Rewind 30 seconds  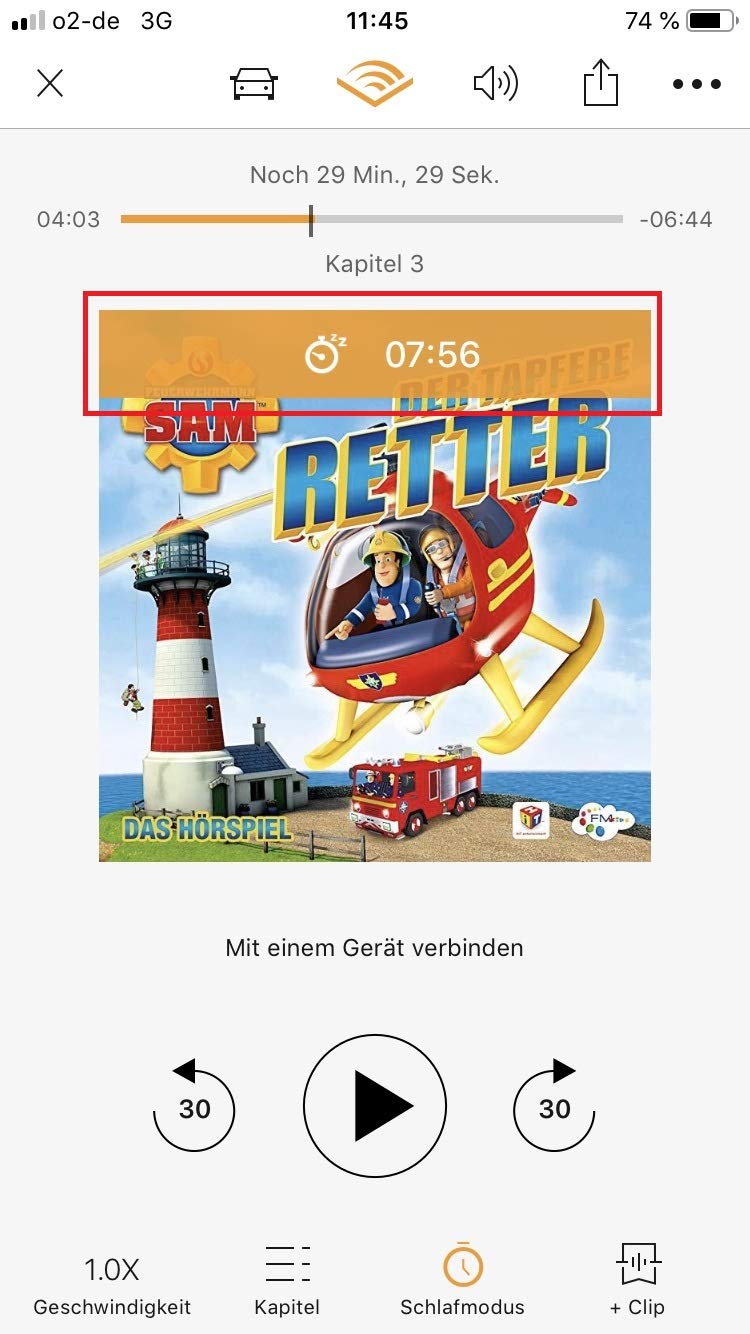(x=194, y=1107)
